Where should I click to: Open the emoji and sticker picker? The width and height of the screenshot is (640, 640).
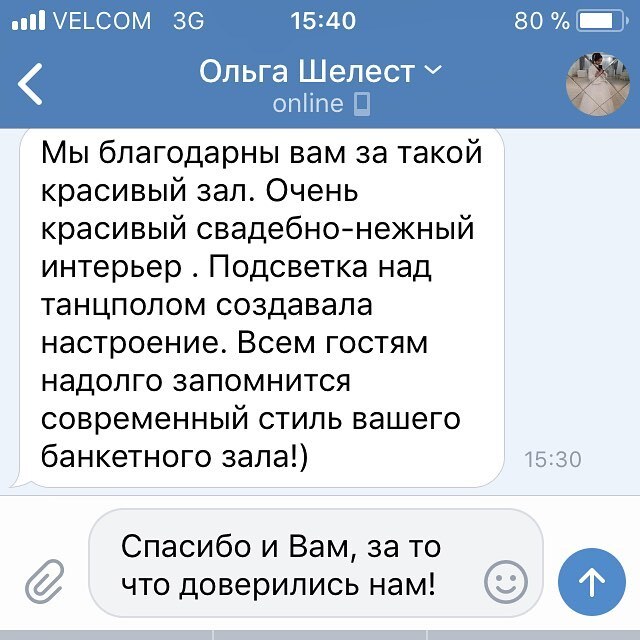[506, 581]
